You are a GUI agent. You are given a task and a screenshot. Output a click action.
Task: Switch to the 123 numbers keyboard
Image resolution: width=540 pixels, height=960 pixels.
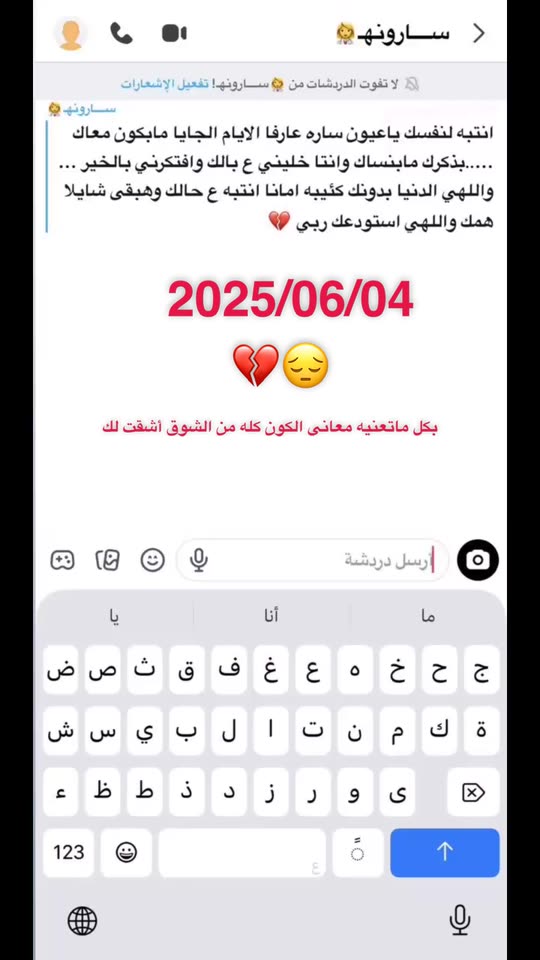[69, 852]
